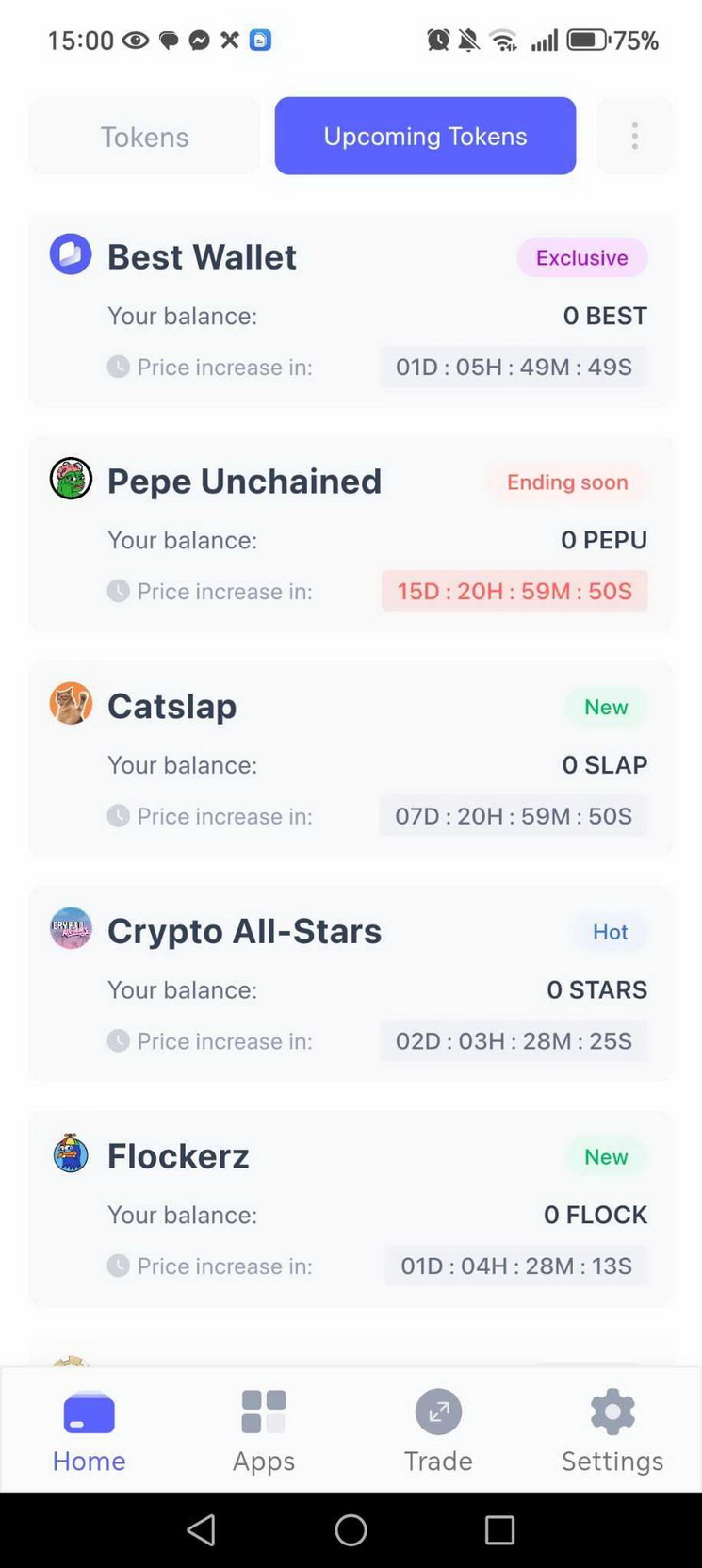This screenshot has height=1568, width=702.
Task: Select the Upcoming Tokens tab
Action: (425, 136)
